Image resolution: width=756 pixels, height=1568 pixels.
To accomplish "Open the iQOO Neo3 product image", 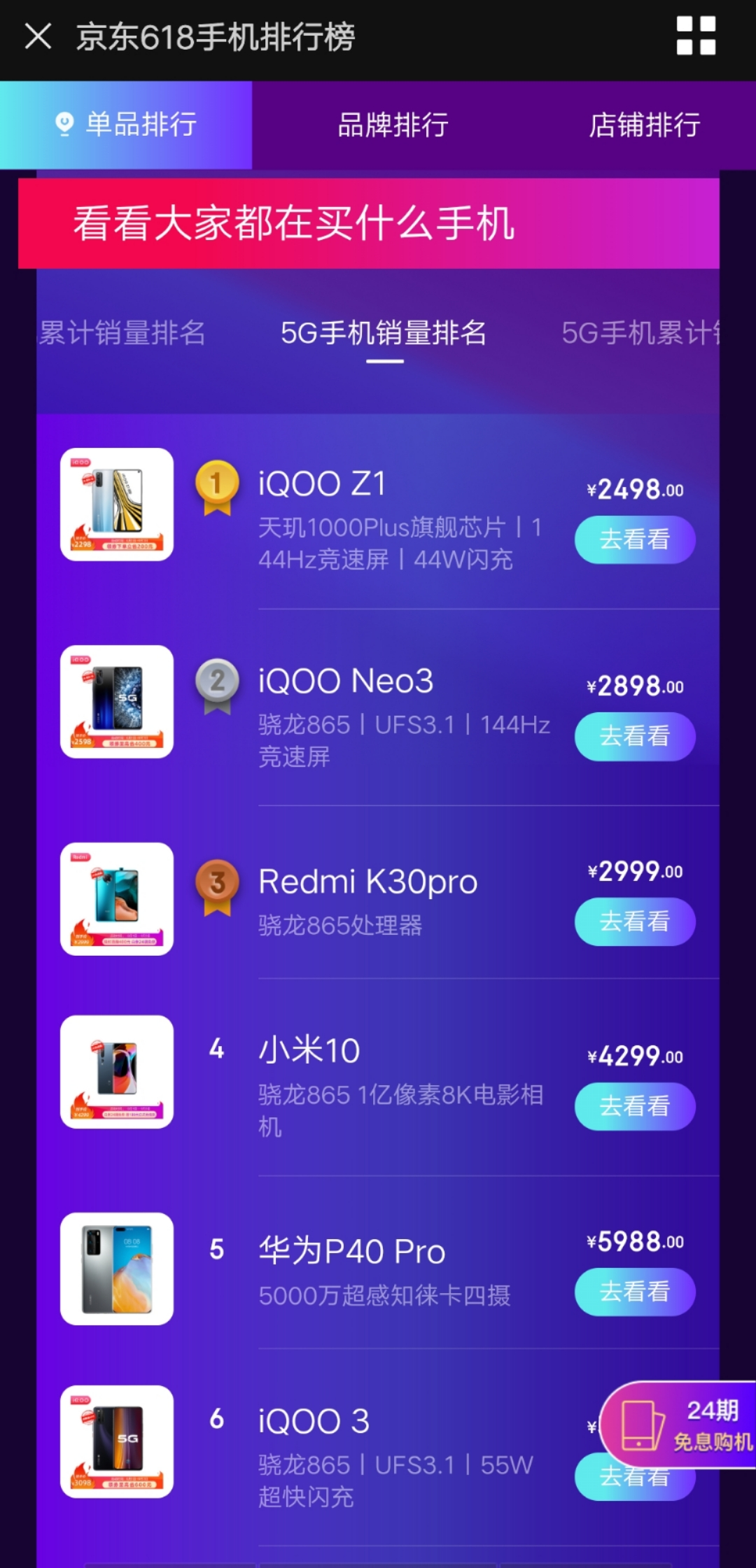I will pyautogui.click(x=117, y=702).
